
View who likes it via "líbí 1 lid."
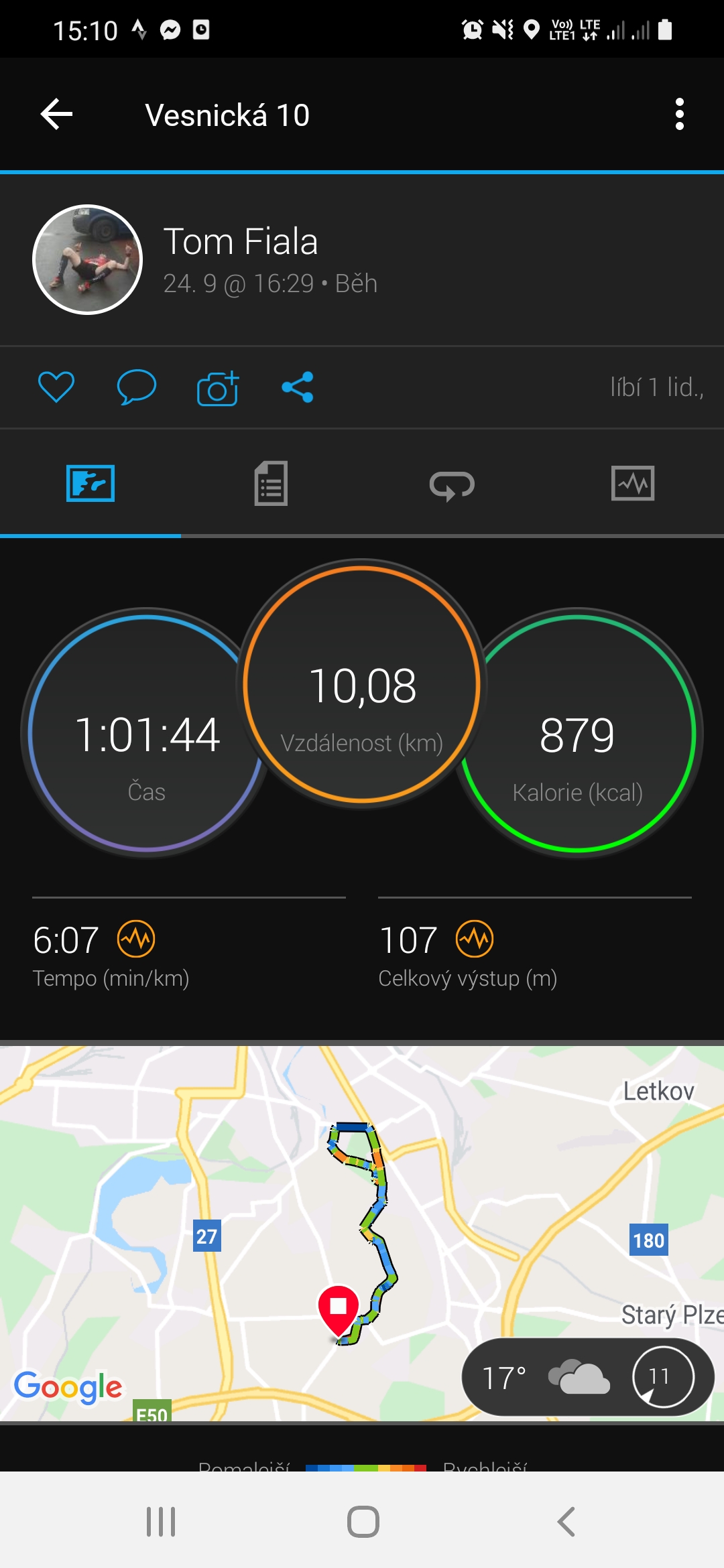(656, 387)
